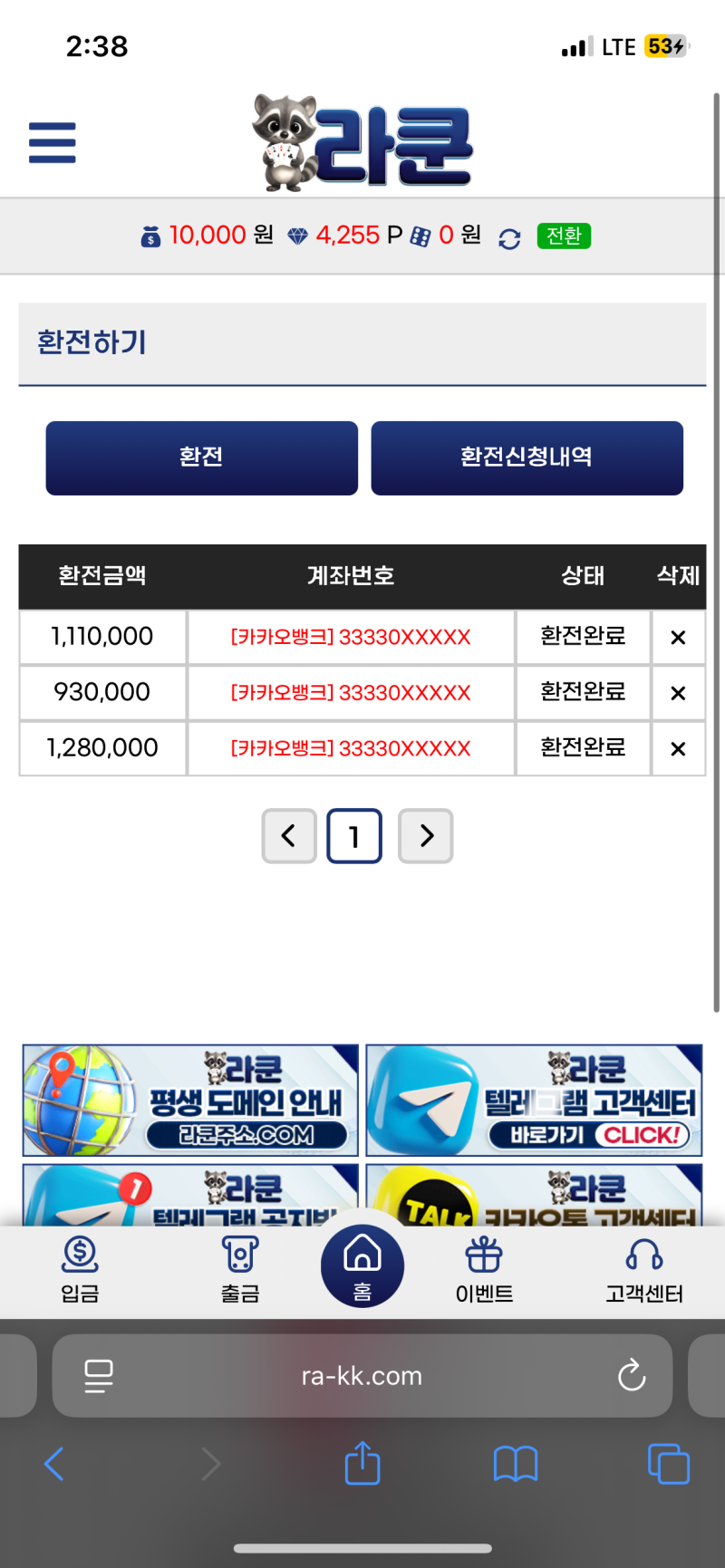Click the refresh balance icon
This screenshot has height=1568, width=725.
point(509,236)
